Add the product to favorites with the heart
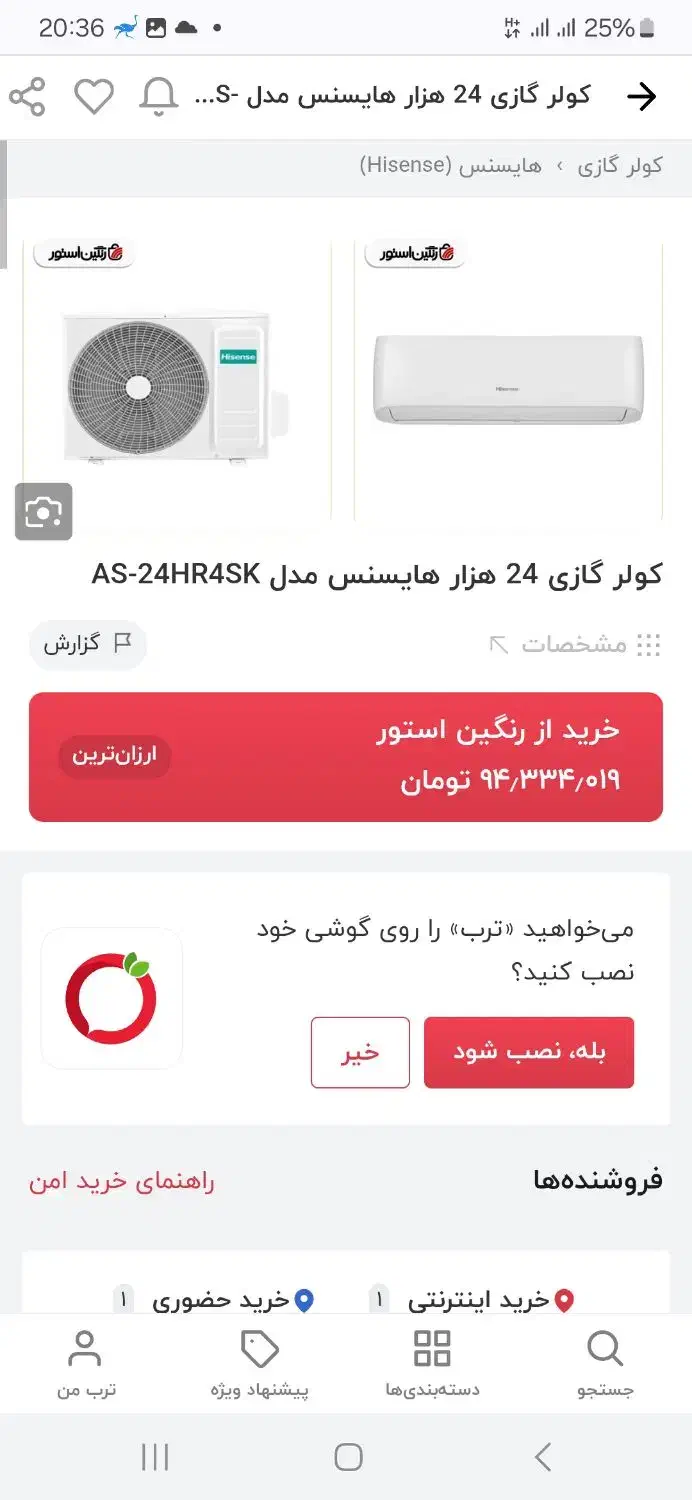 tap(94, 97)
